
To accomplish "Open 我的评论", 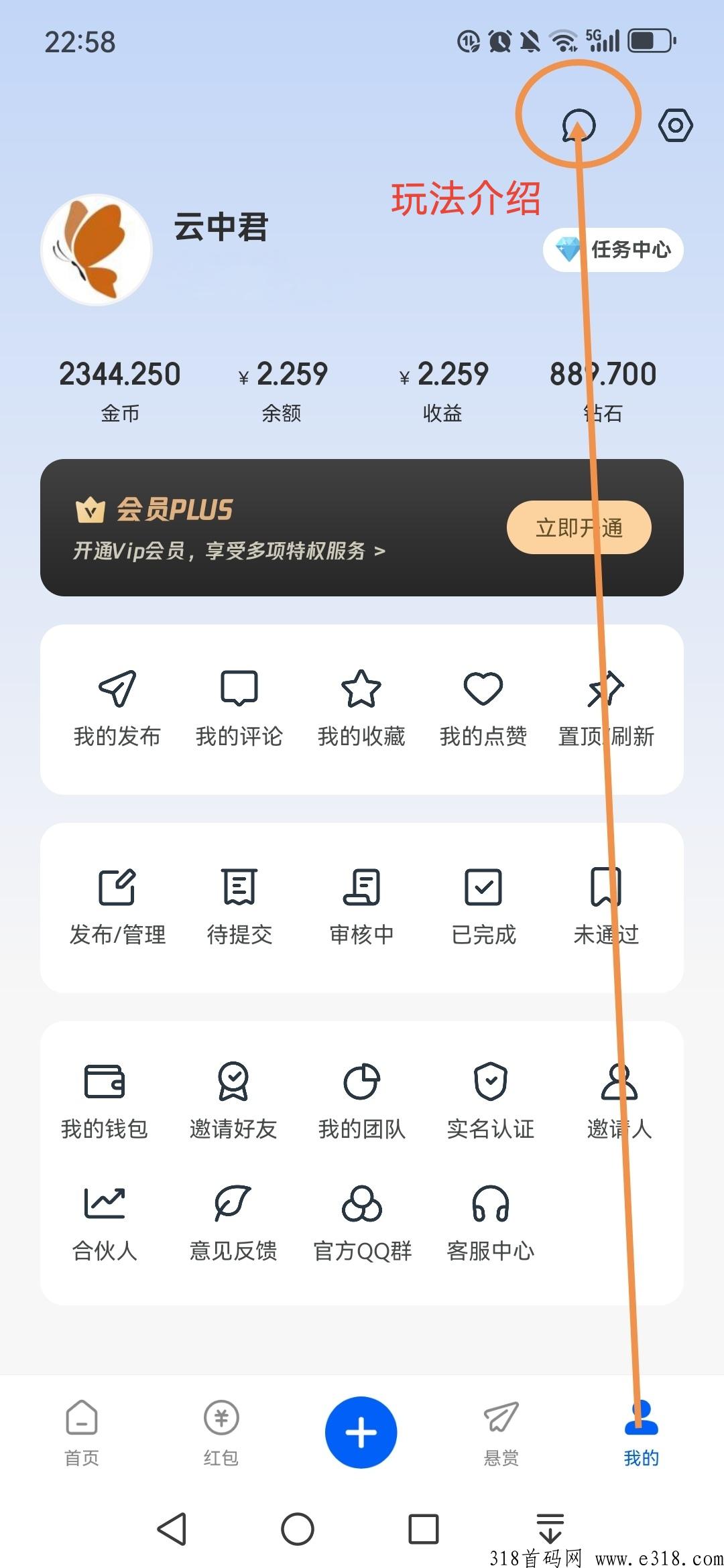I will (239, 707).
